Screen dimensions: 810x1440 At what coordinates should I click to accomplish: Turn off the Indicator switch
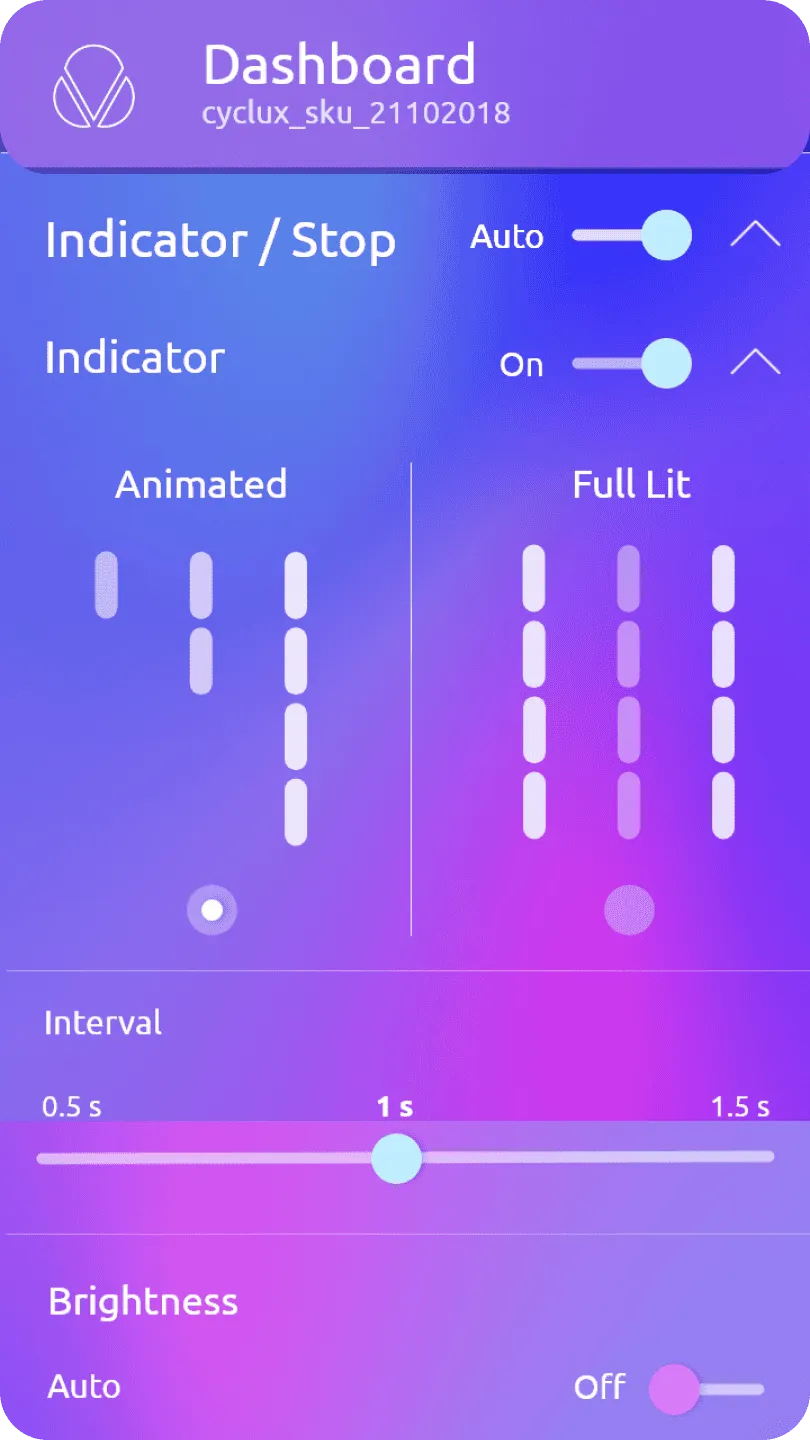click(633, 363)
